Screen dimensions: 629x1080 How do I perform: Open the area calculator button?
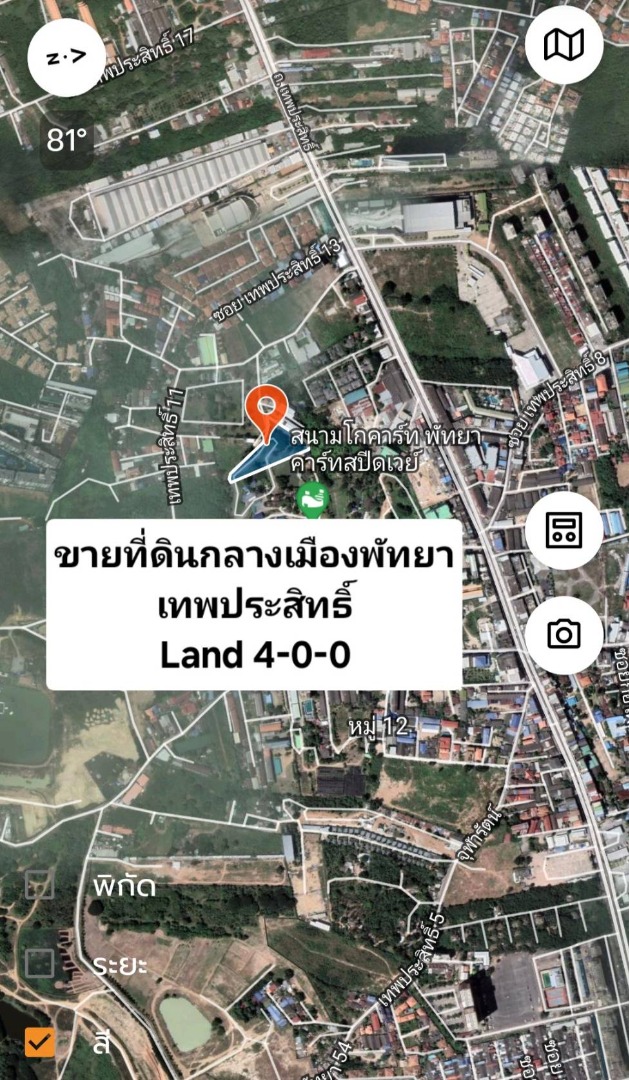(563, 530)
